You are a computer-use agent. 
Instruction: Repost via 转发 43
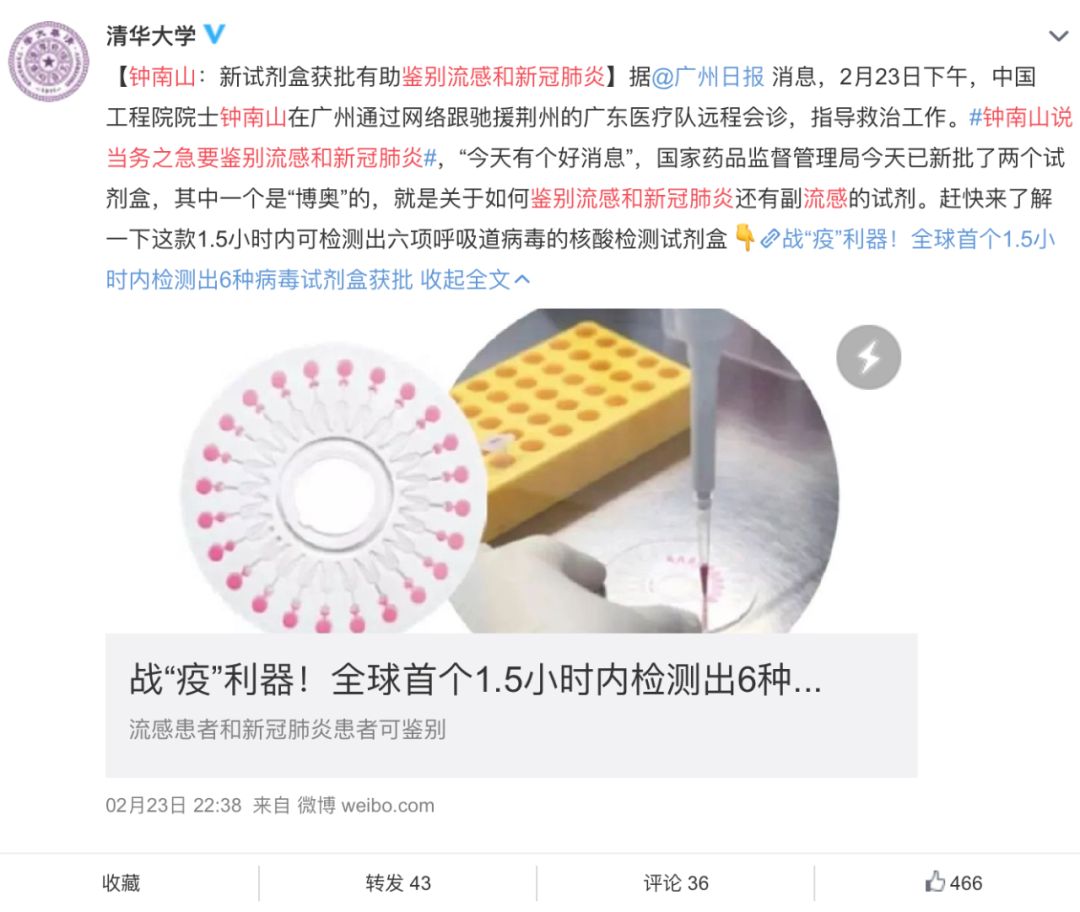(x=398, y=883)
